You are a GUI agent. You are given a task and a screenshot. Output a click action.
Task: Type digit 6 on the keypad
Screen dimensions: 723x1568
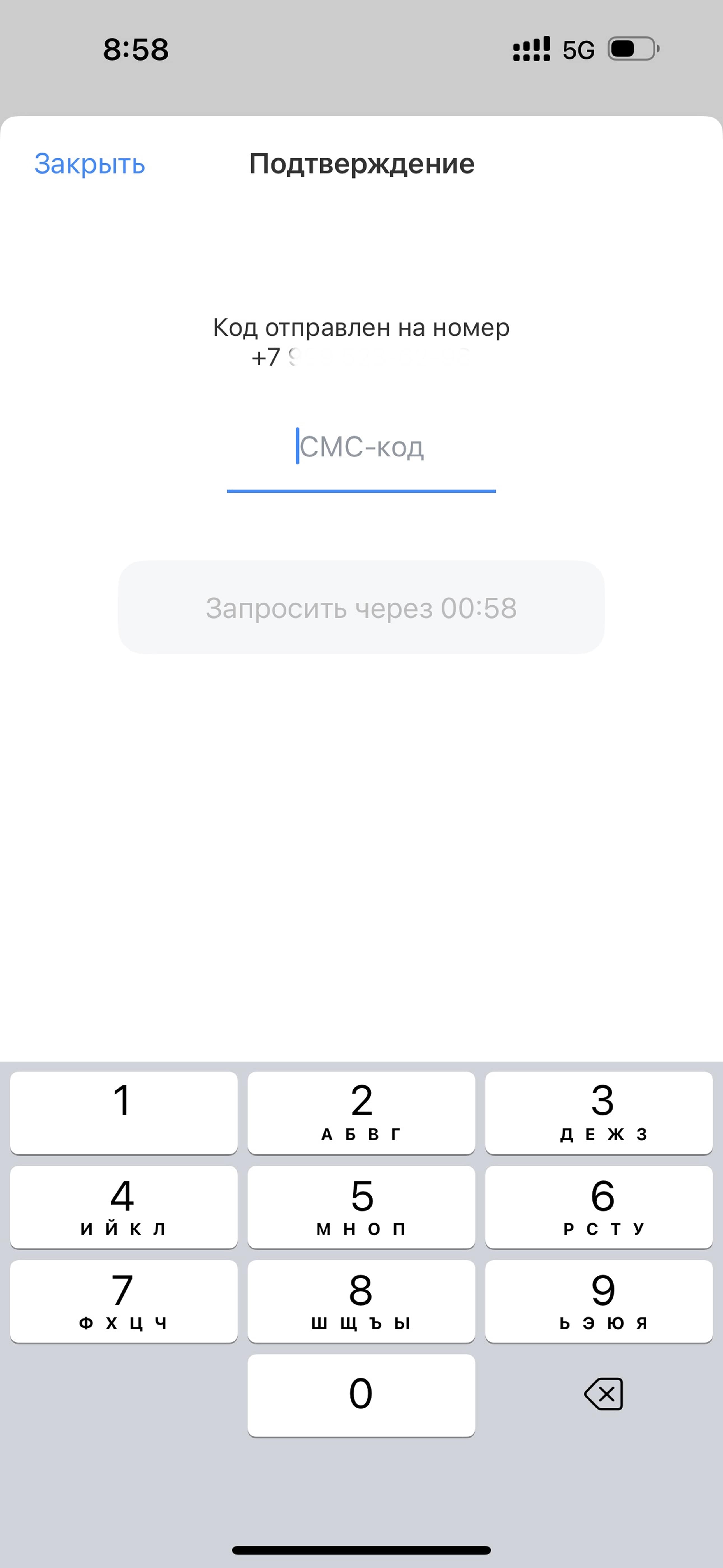pos(599,1207)
